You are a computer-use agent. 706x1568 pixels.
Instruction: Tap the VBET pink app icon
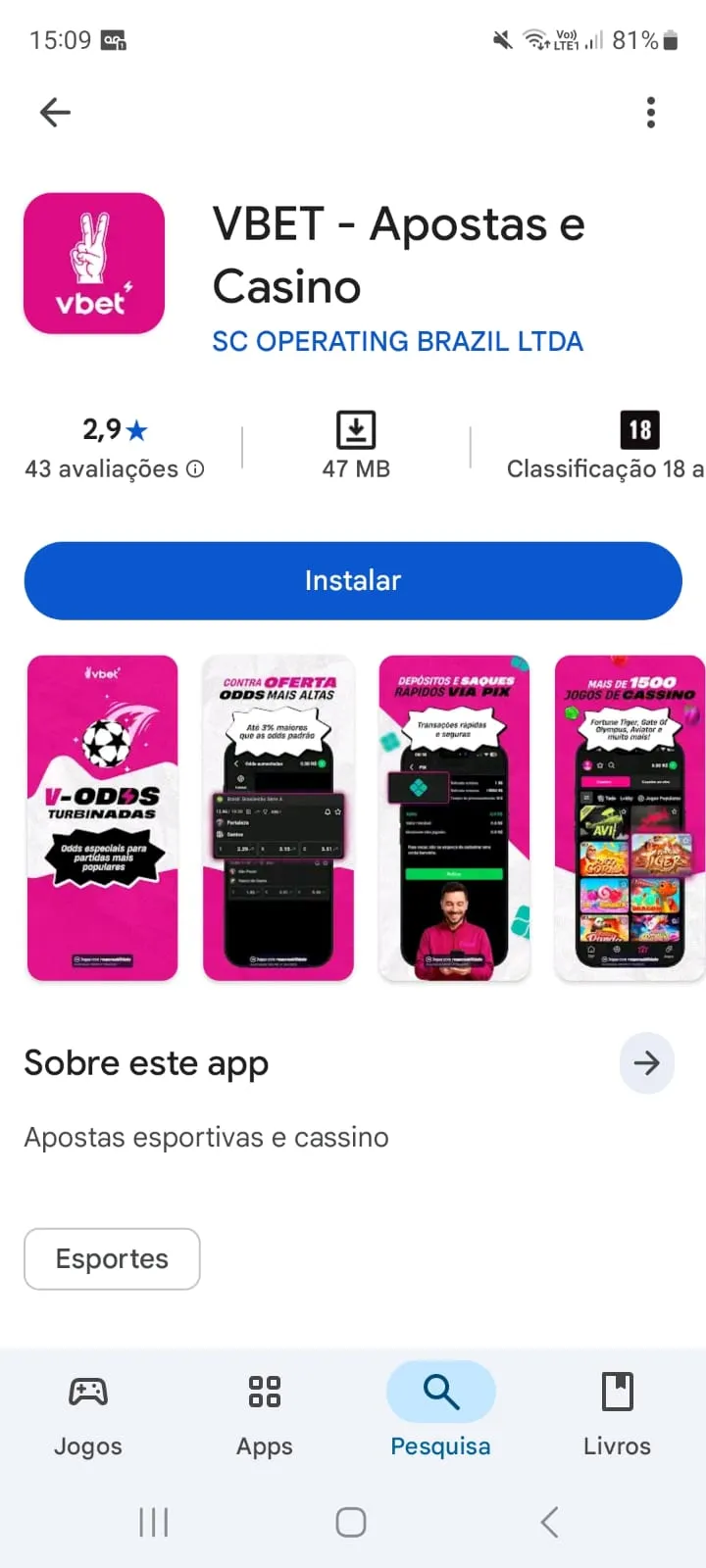(x=94, y=263)
